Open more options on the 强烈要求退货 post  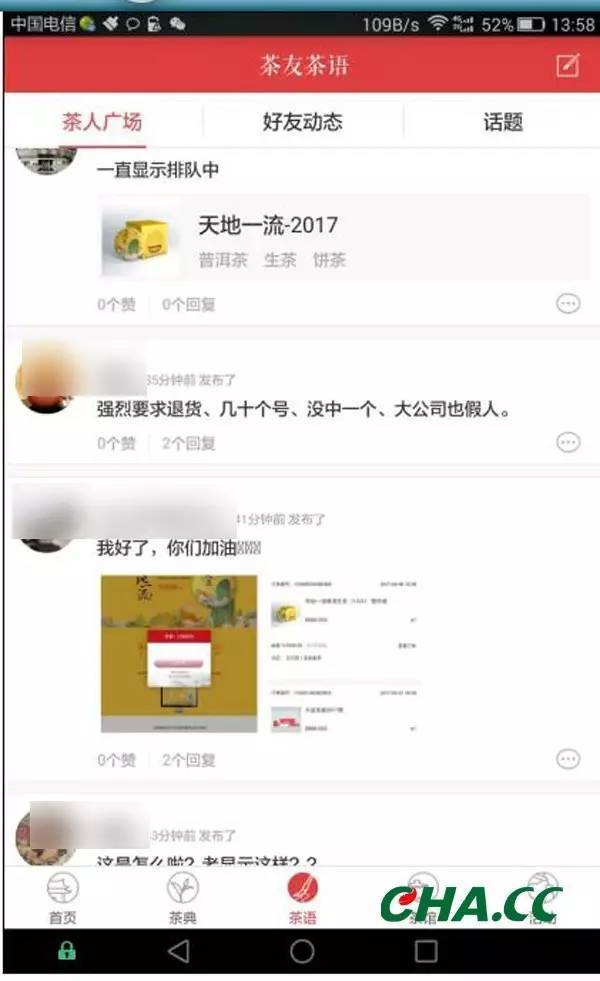tap(568, 442)
